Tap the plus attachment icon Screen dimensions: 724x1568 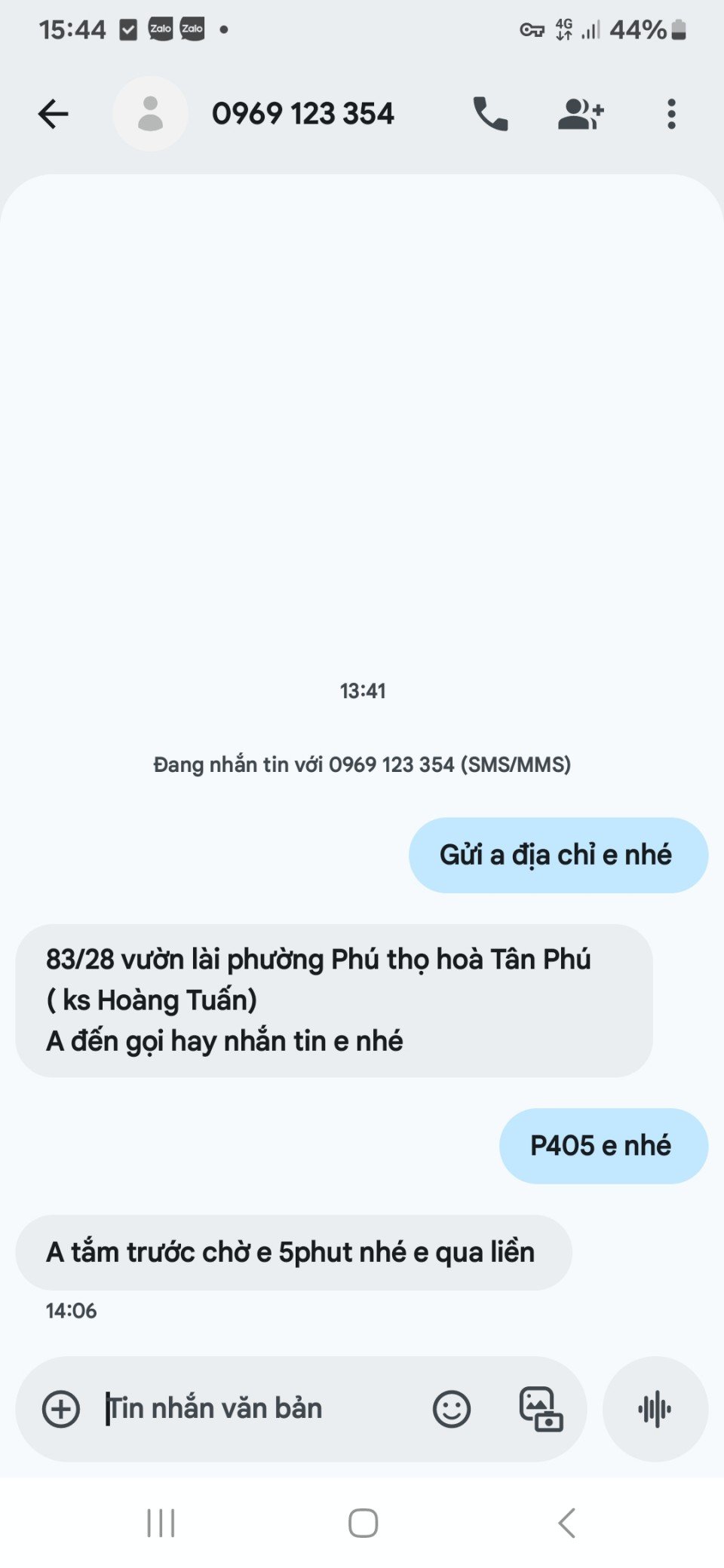(61, 1409)
